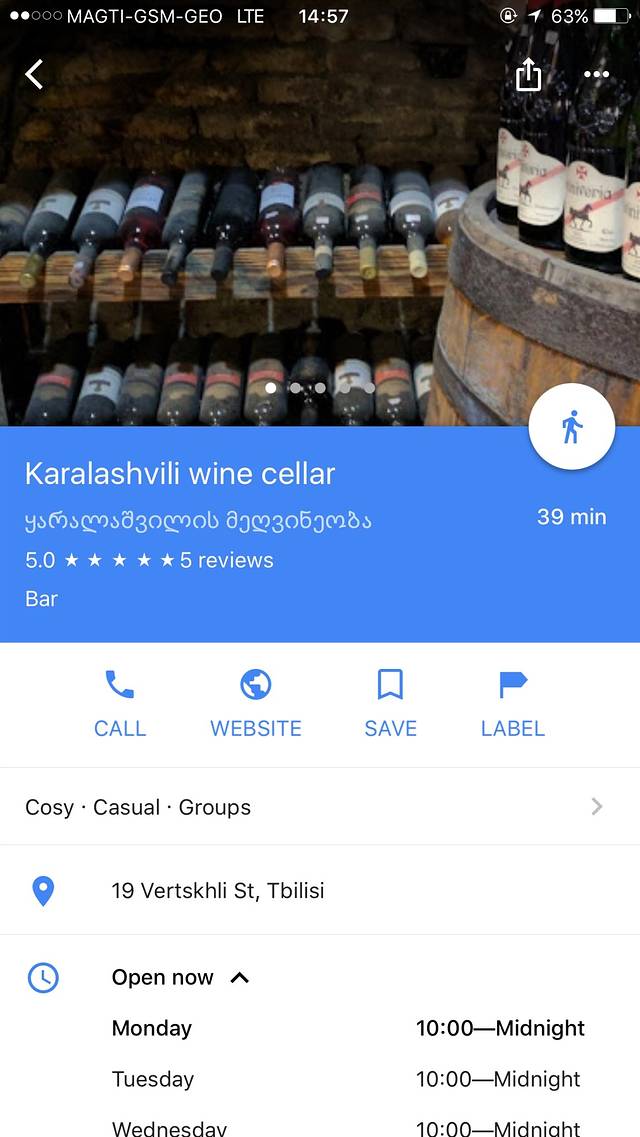The height and width of the screenshot is (1137, 640).
Task: Call Karalashvili wine cellar
Action: pos(120,704)
